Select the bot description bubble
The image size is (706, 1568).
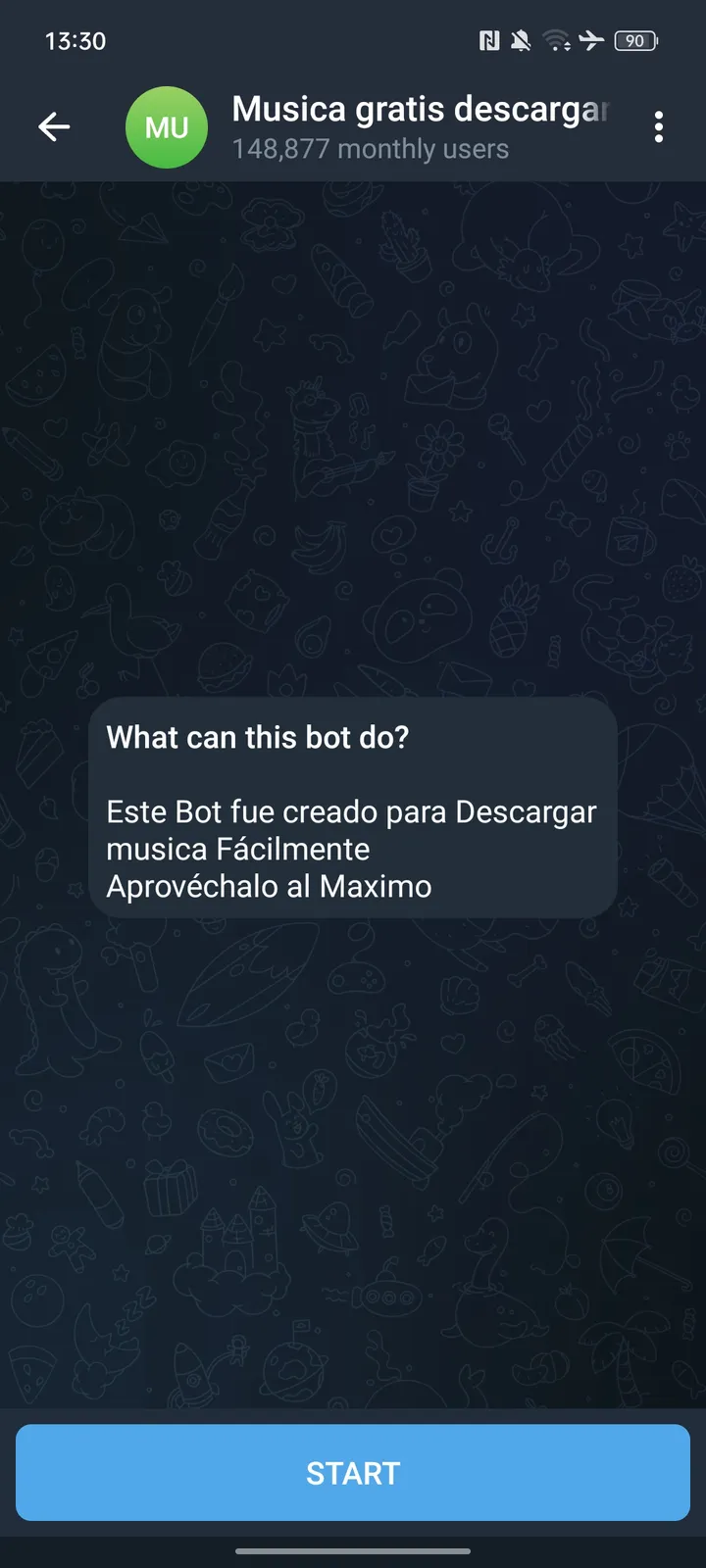(x=353, y=808)
